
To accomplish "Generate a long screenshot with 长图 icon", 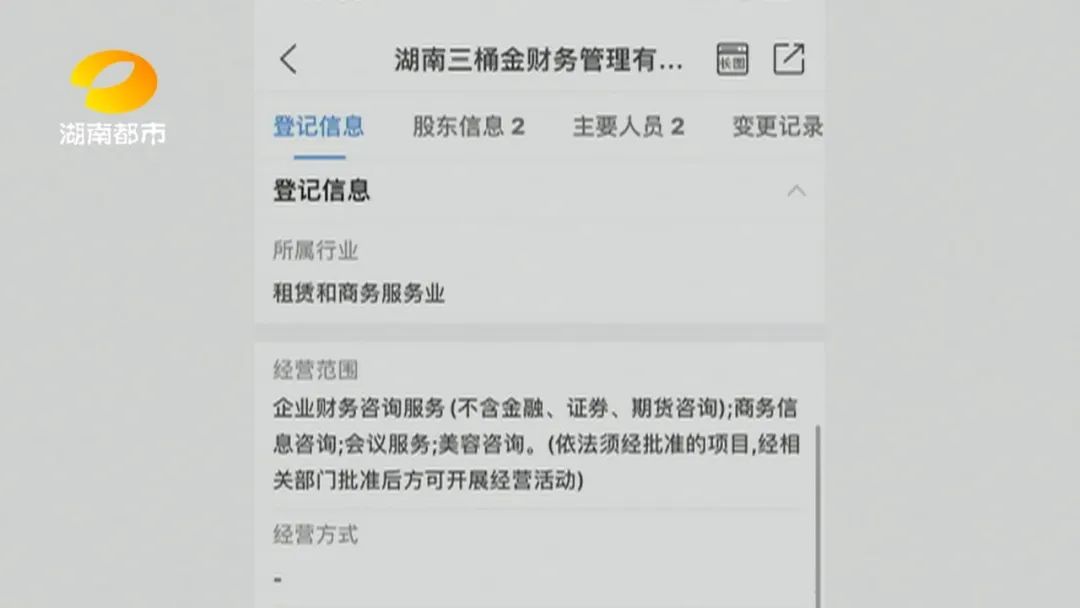I will (733, 60).
